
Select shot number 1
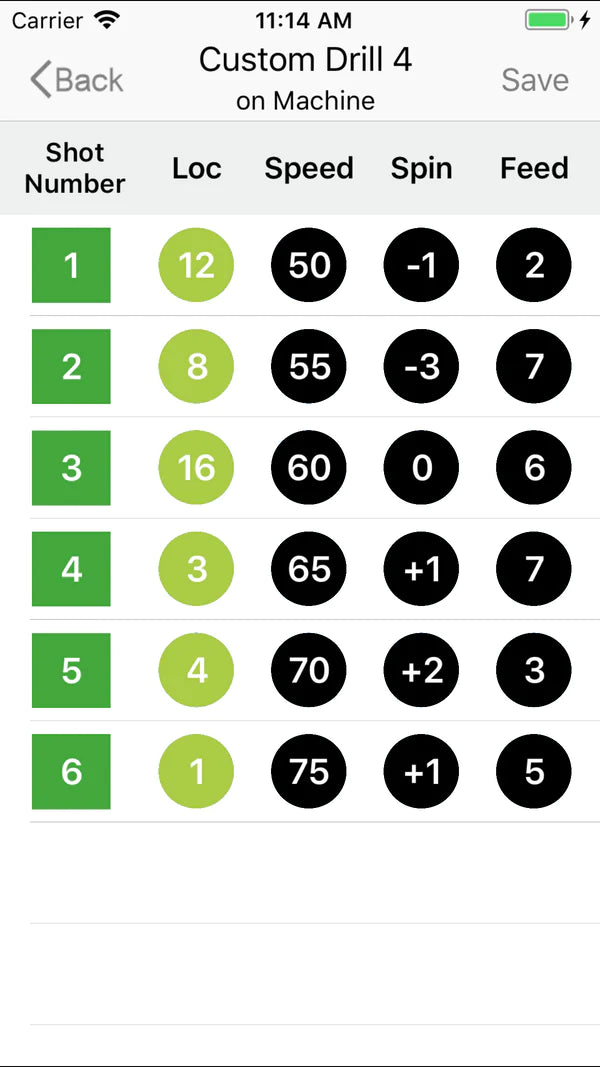[71, 265]
